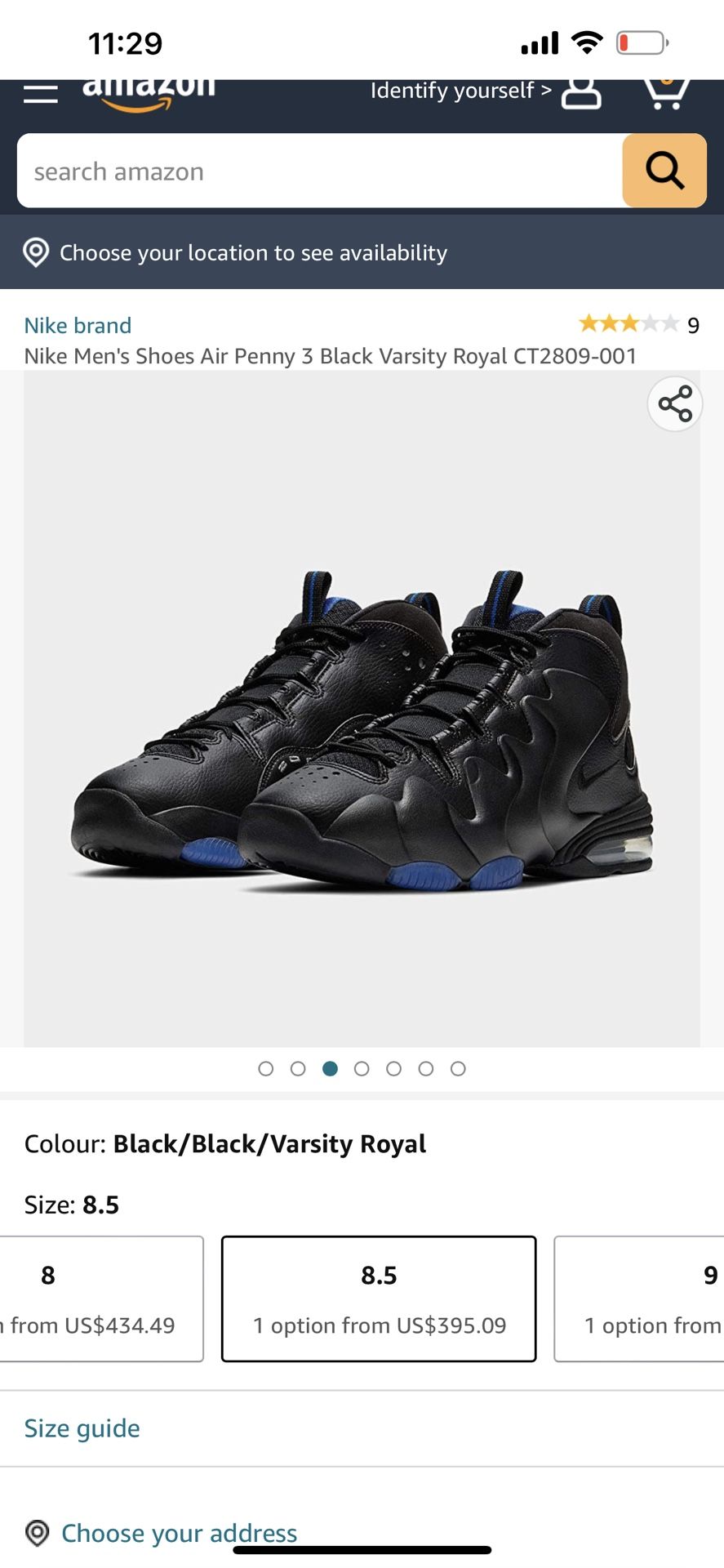This screenshot has width=724, height=1568.
Task: Click the address pin icon near Choose your address
Action: click(x=36, y=1533)
